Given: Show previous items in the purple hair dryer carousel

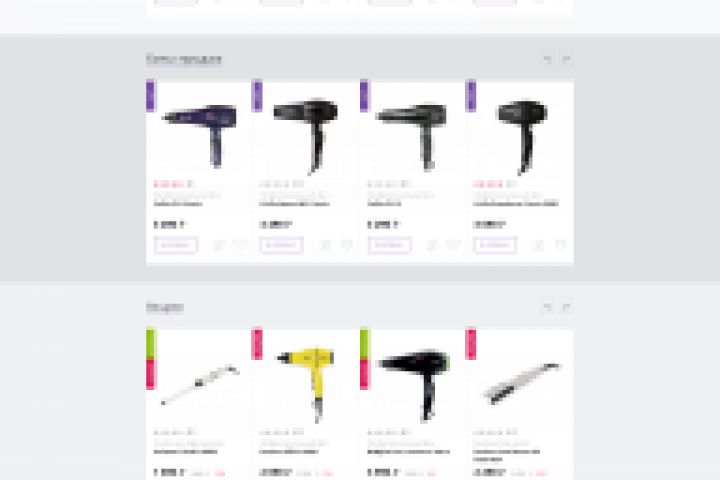Looking at the screenshot, I should pyautogui.click(x=547, y=59).
